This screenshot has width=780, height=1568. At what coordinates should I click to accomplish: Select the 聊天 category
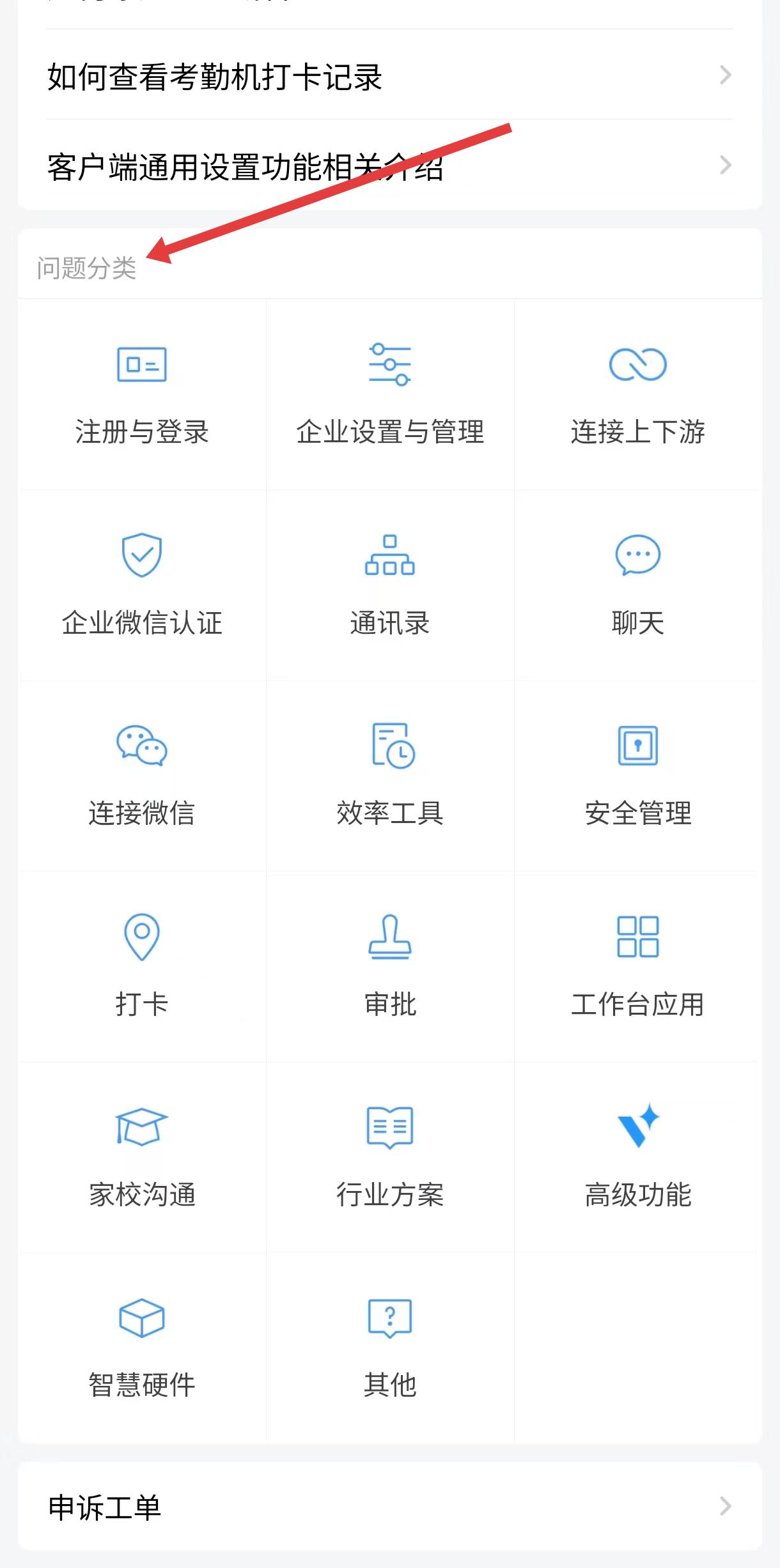coord(638,585)
